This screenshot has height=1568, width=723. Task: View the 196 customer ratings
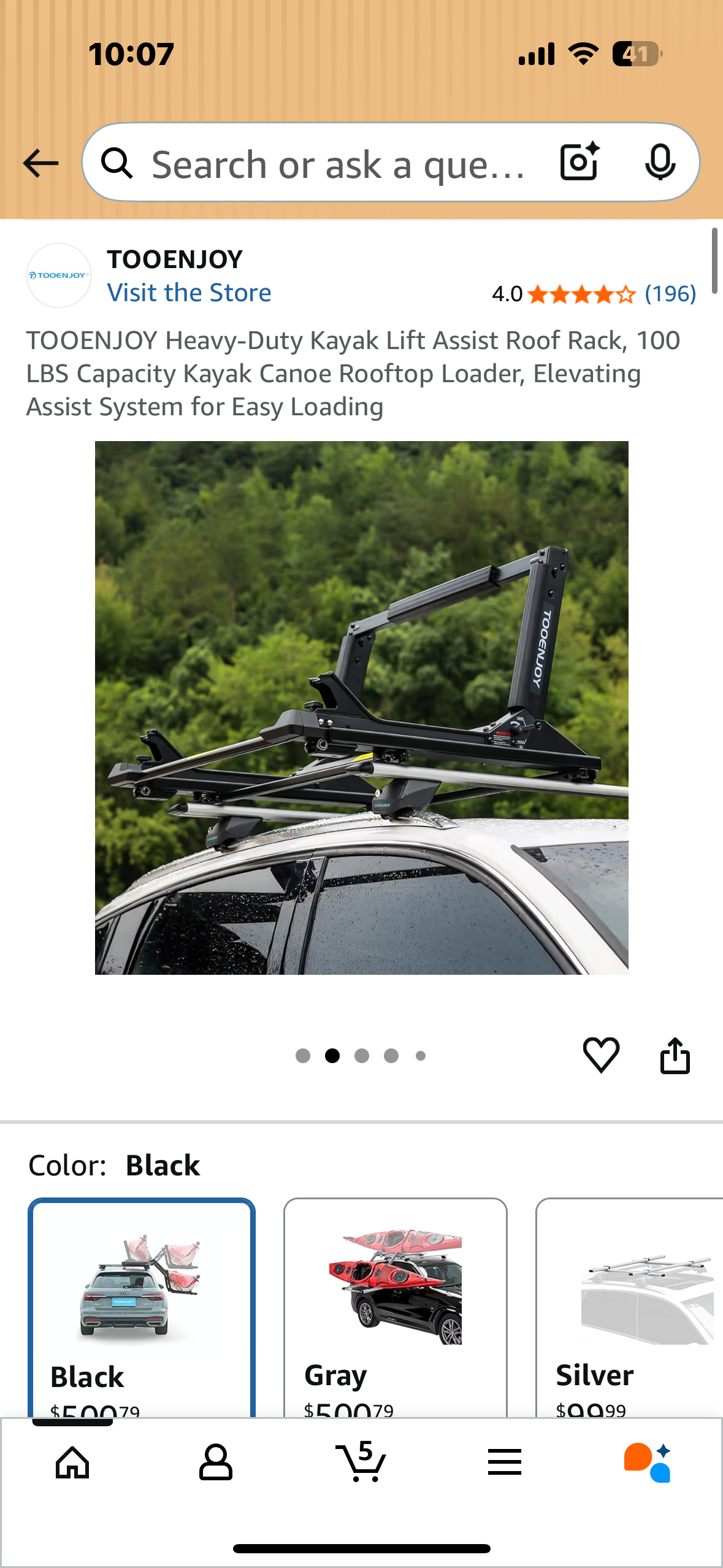[670, 294]
